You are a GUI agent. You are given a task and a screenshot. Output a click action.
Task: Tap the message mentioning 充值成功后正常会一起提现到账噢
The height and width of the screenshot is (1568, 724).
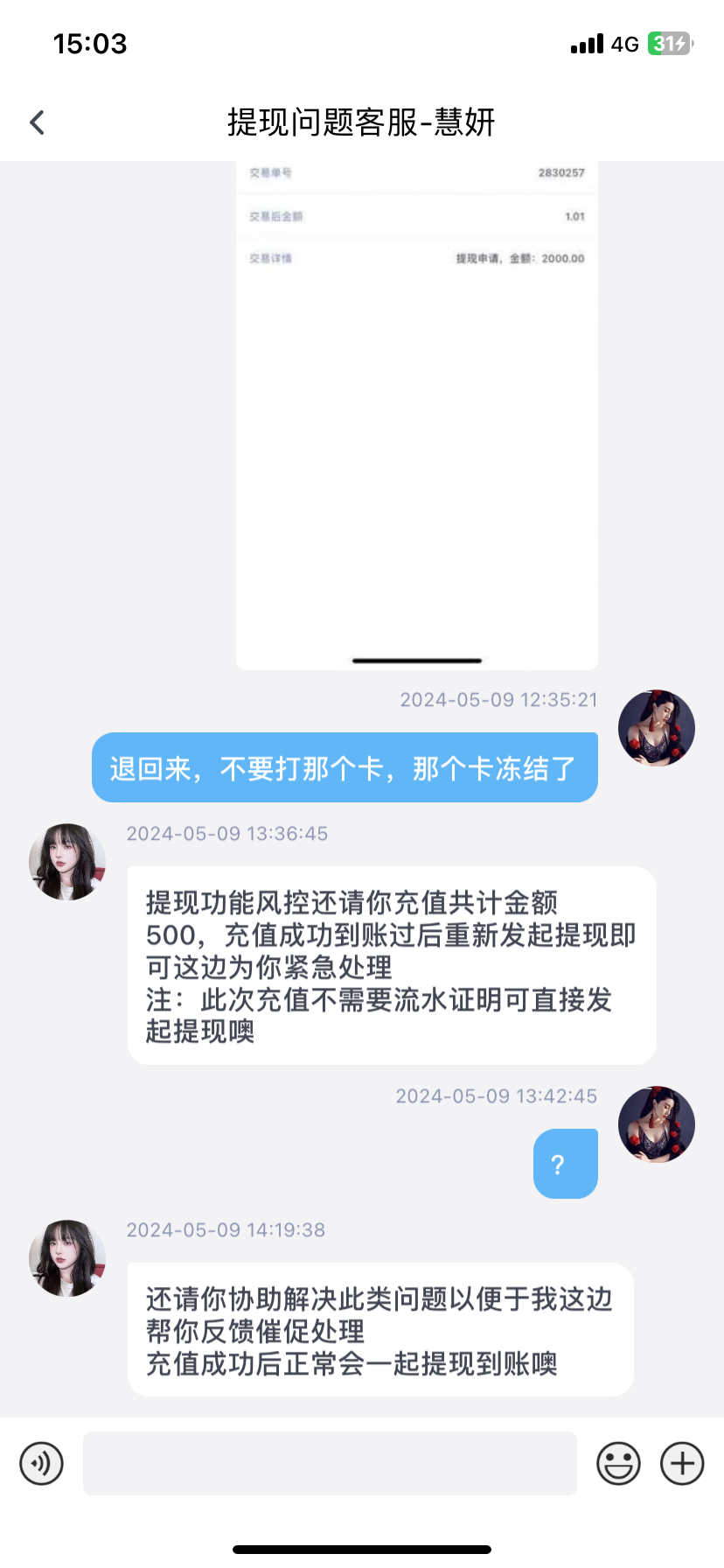[x=381, y=1329]
